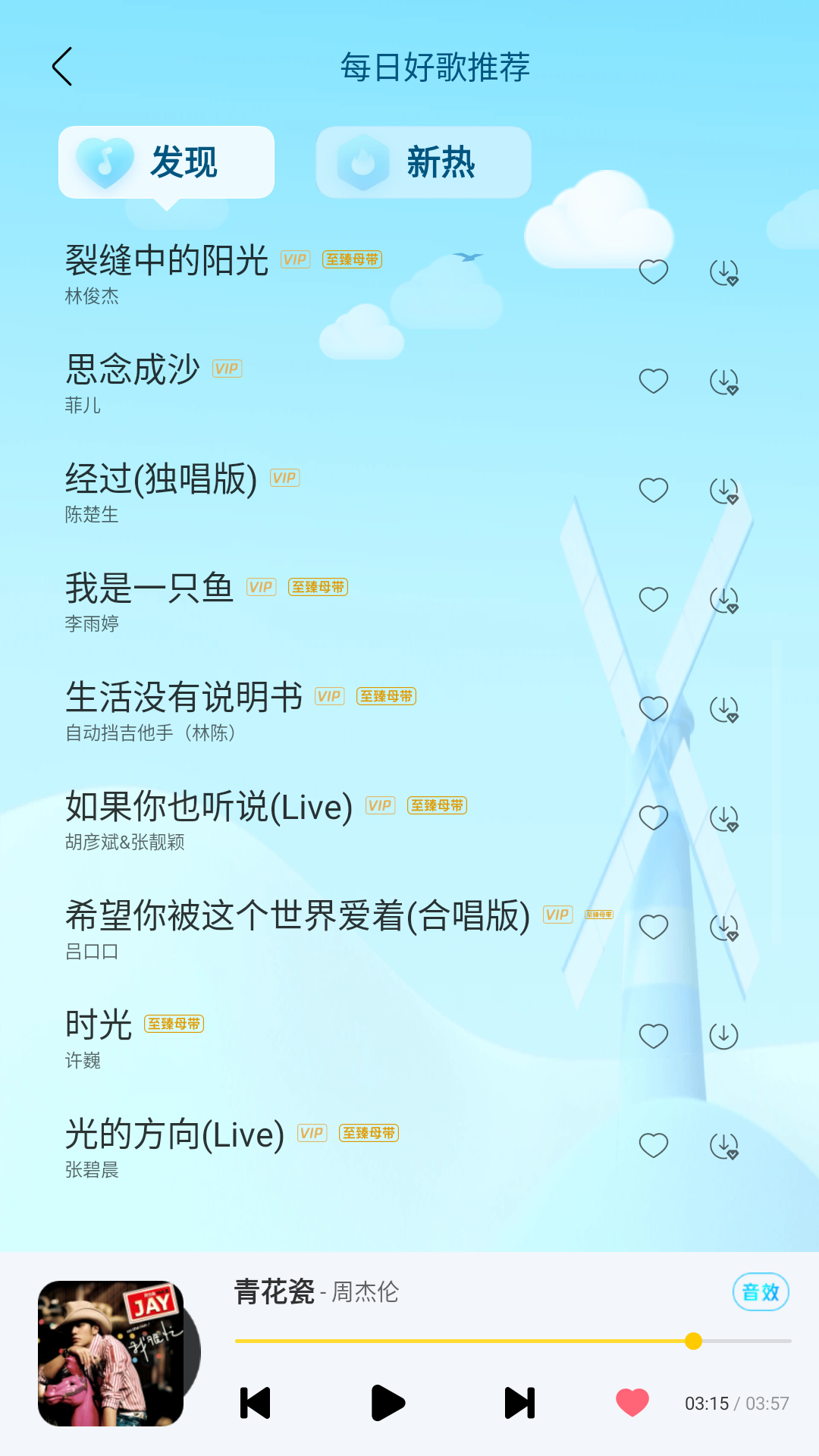Like 我是一只鱼 by 李雨婷
Image resolution: width=819 pixels, height=1456 pixels.
pos(653,599)
